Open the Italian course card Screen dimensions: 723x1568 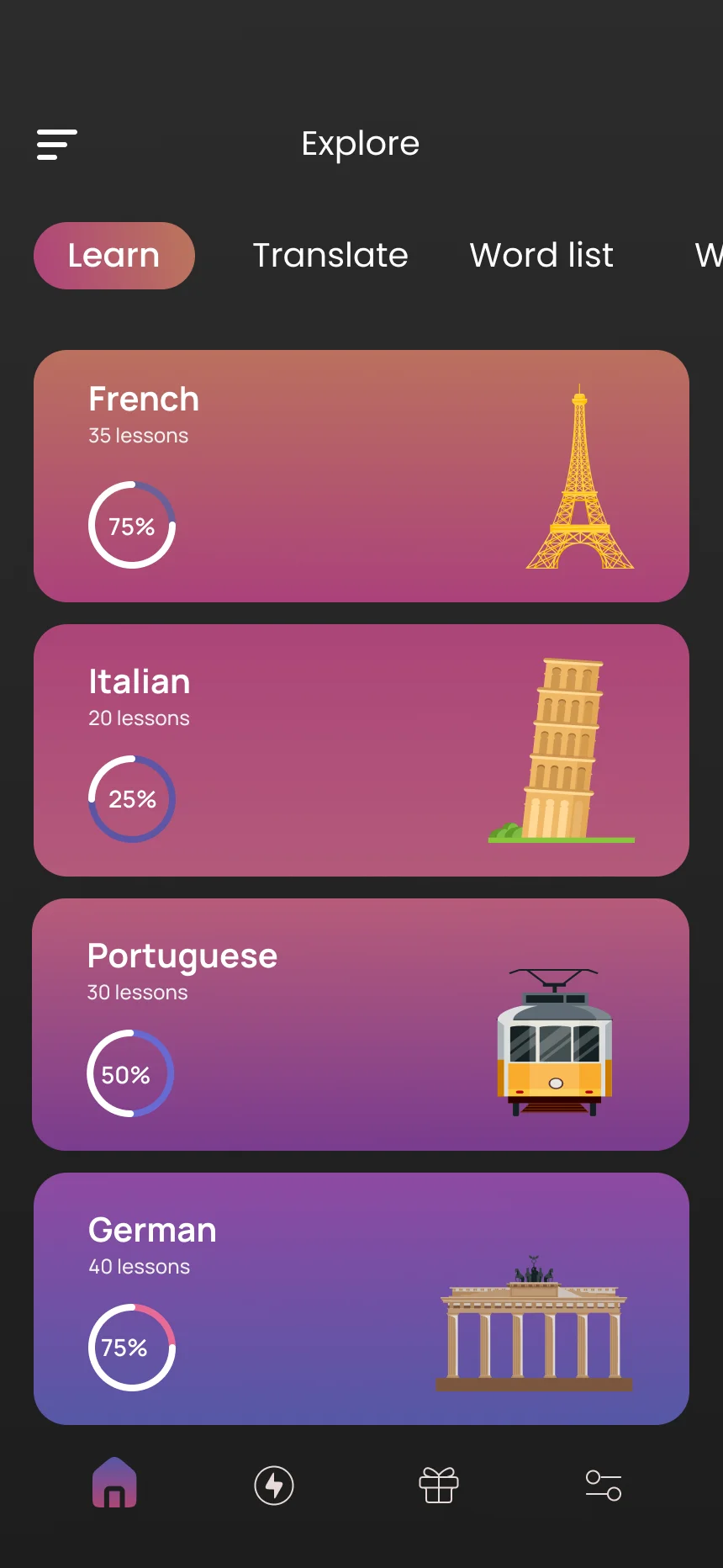pyautogui.click(x=361, y=750)
